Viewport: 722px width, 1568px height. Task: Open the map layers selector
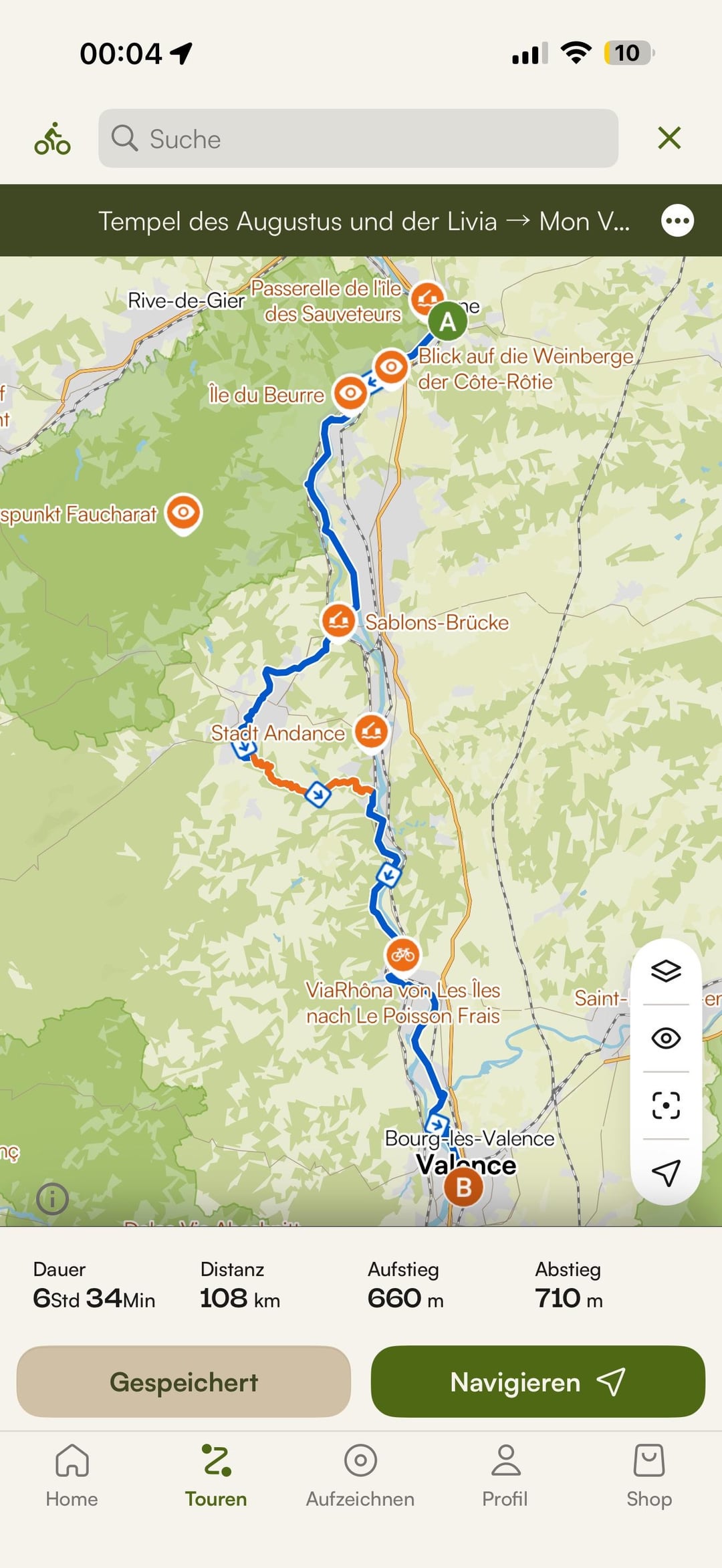pos(666,970)
